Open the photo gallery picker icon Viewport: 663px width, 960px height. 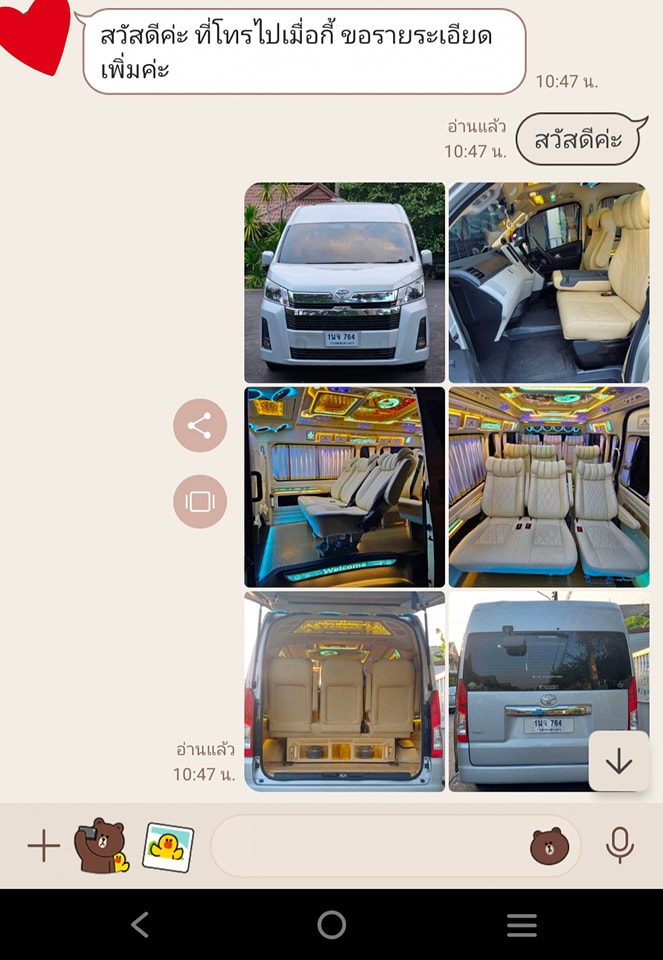click(168, 847)
